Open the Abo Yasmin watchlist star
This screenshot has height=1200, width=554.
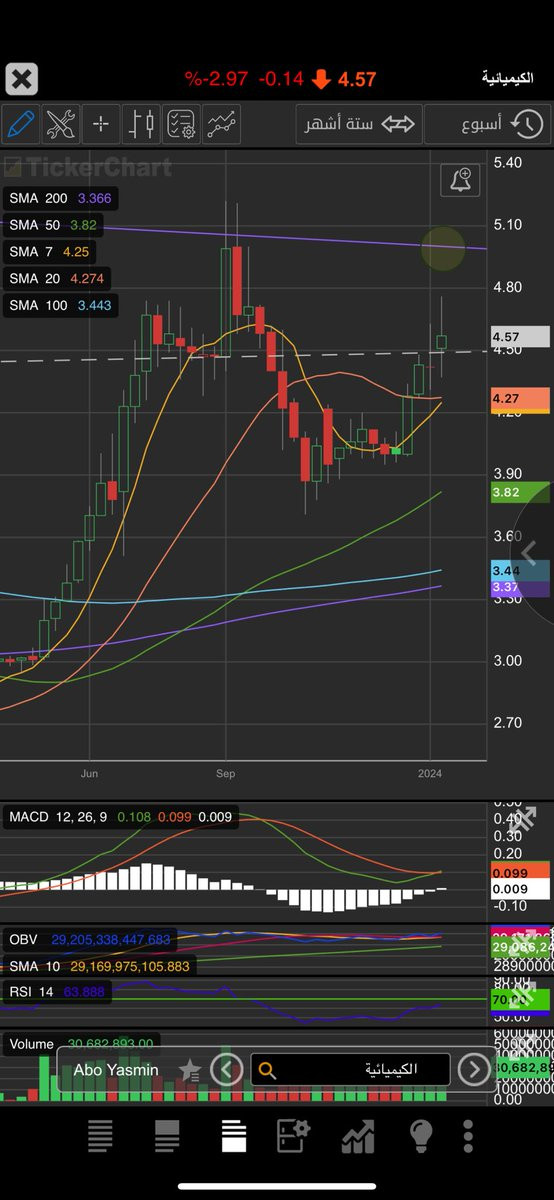pyautogui.click(x=188, y=1070)
